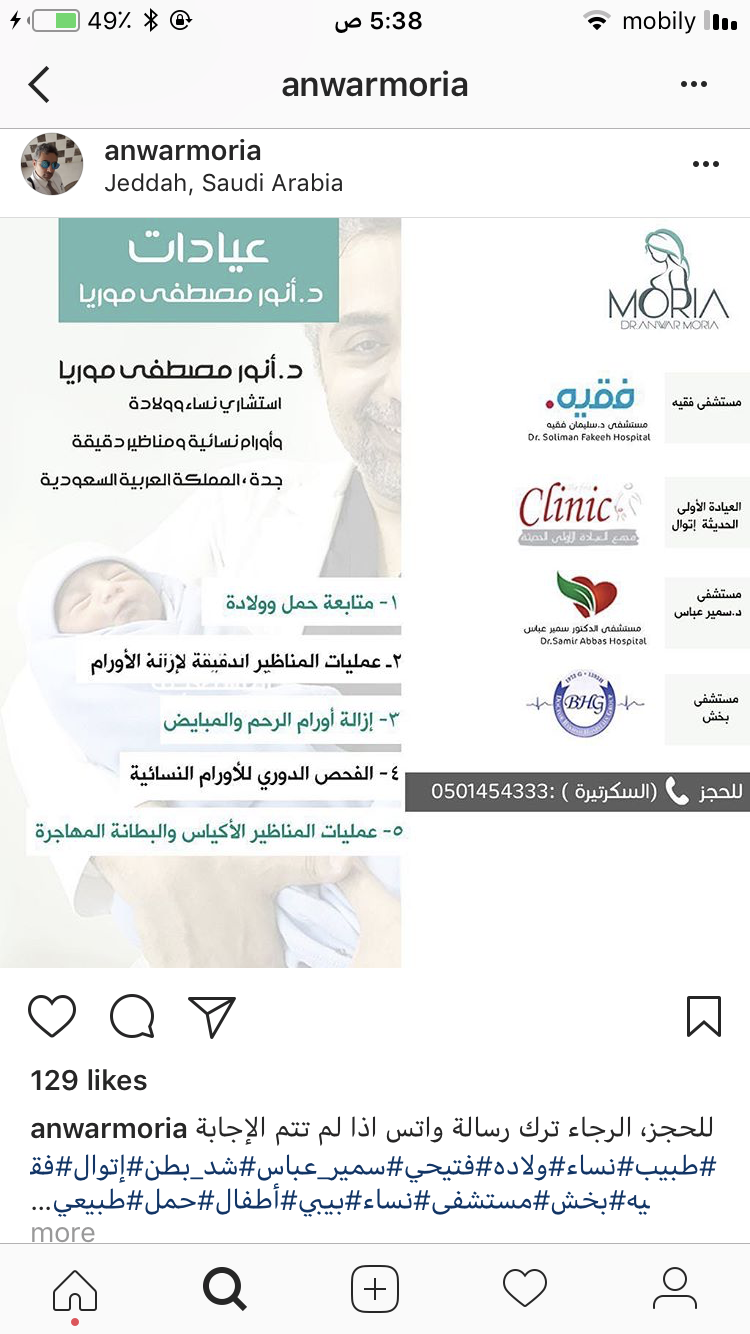Screen dimensions: 750x1334
Task: Open the header's three-dot options menu
Action: (x=693, y=85)
